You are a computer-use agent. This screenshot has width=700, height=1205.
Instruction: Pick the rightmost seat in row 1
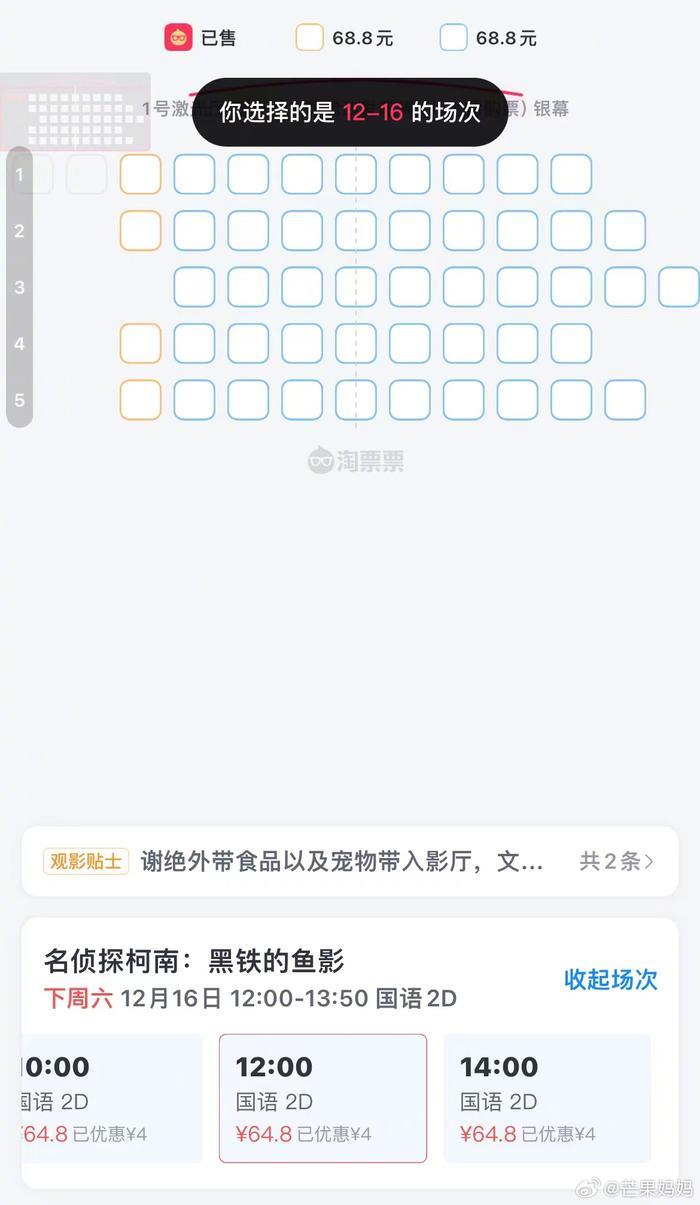tap(570, 174)
